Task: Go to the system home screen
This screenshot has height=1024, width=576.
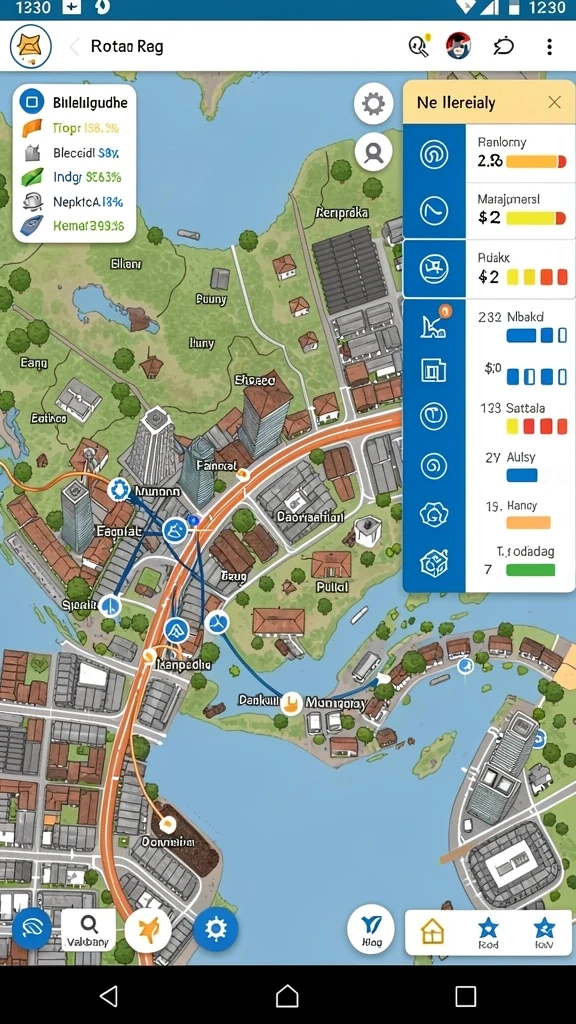Action: 287,996
